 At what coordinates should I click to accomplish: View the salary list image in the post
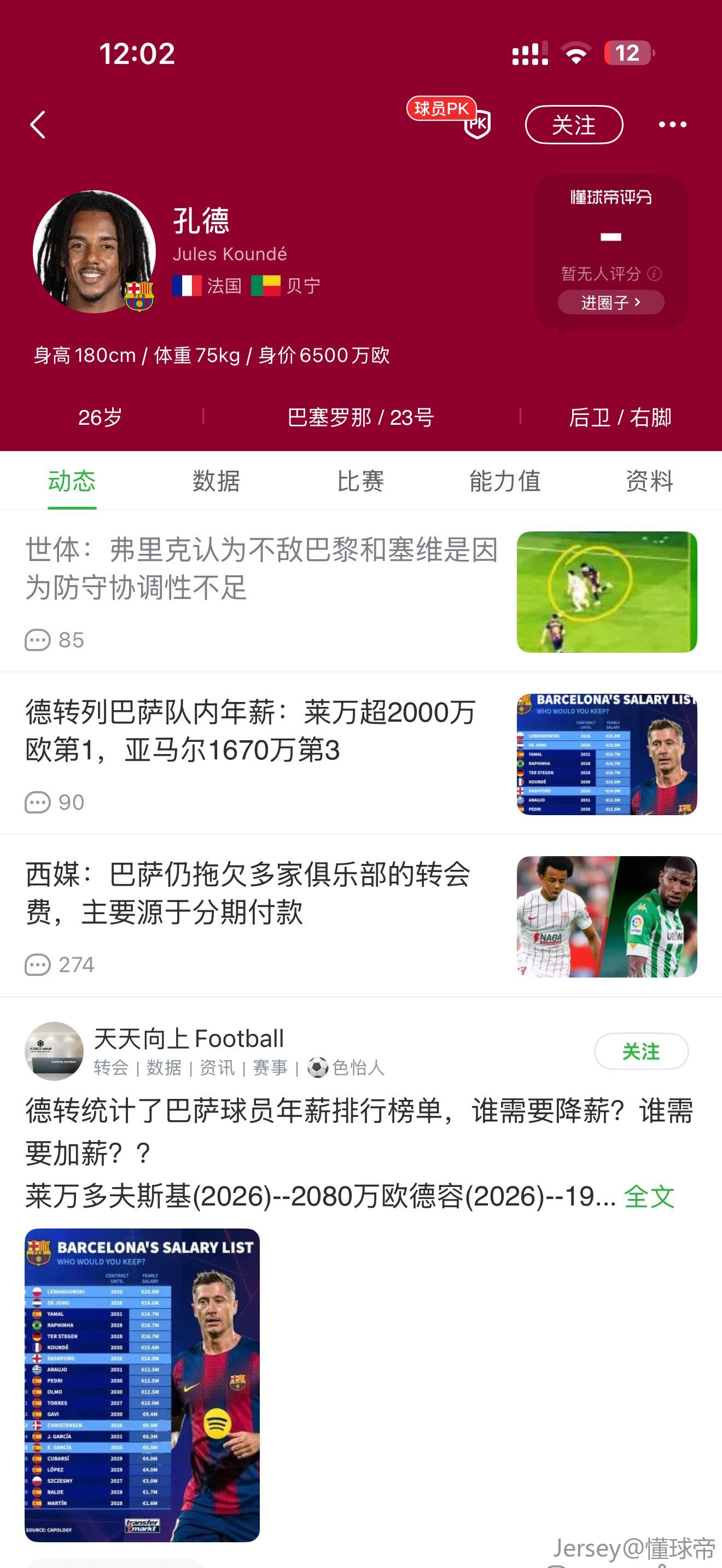coord(142,1385)
